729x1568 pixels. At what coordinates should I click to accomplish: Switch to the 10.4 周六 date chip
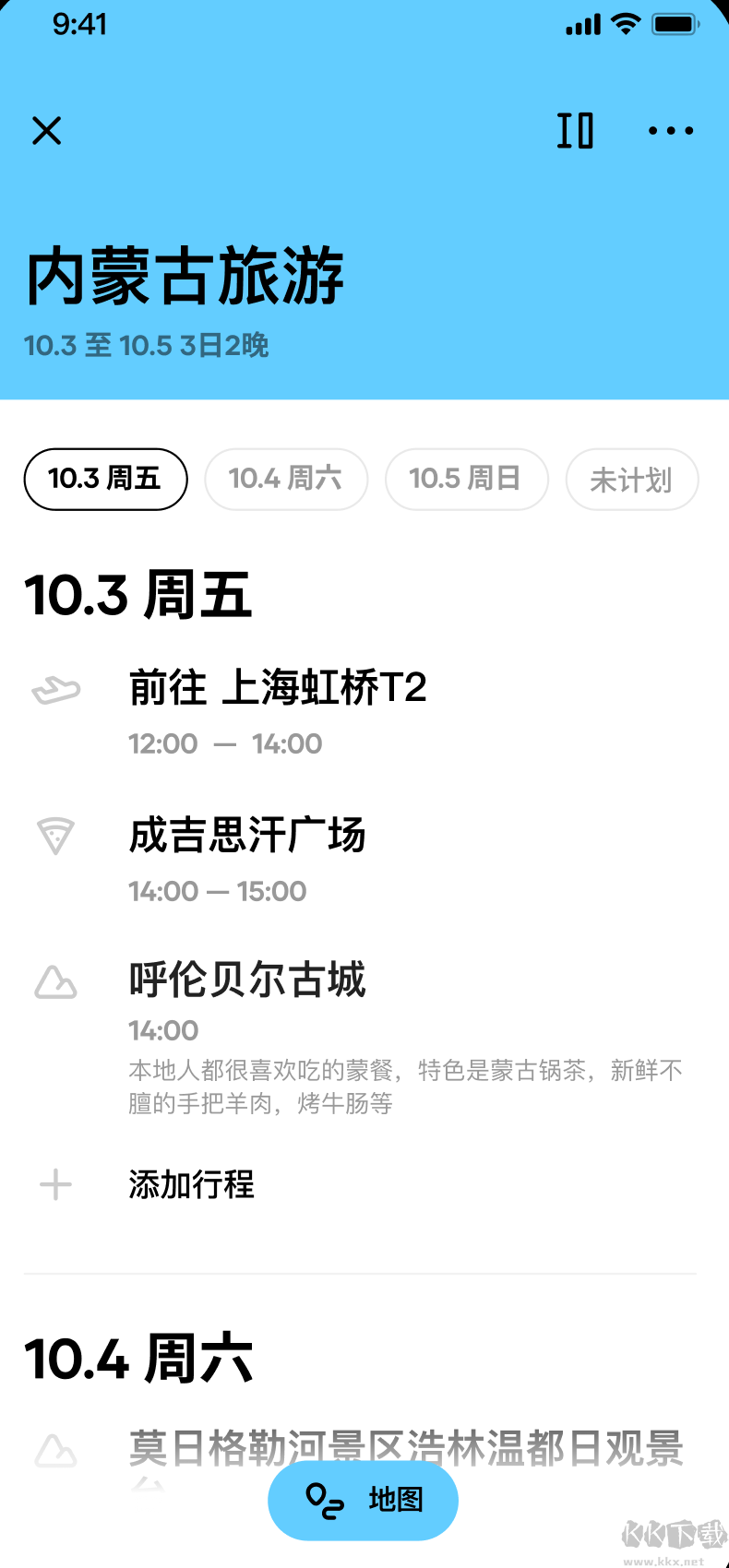[286, 479]
